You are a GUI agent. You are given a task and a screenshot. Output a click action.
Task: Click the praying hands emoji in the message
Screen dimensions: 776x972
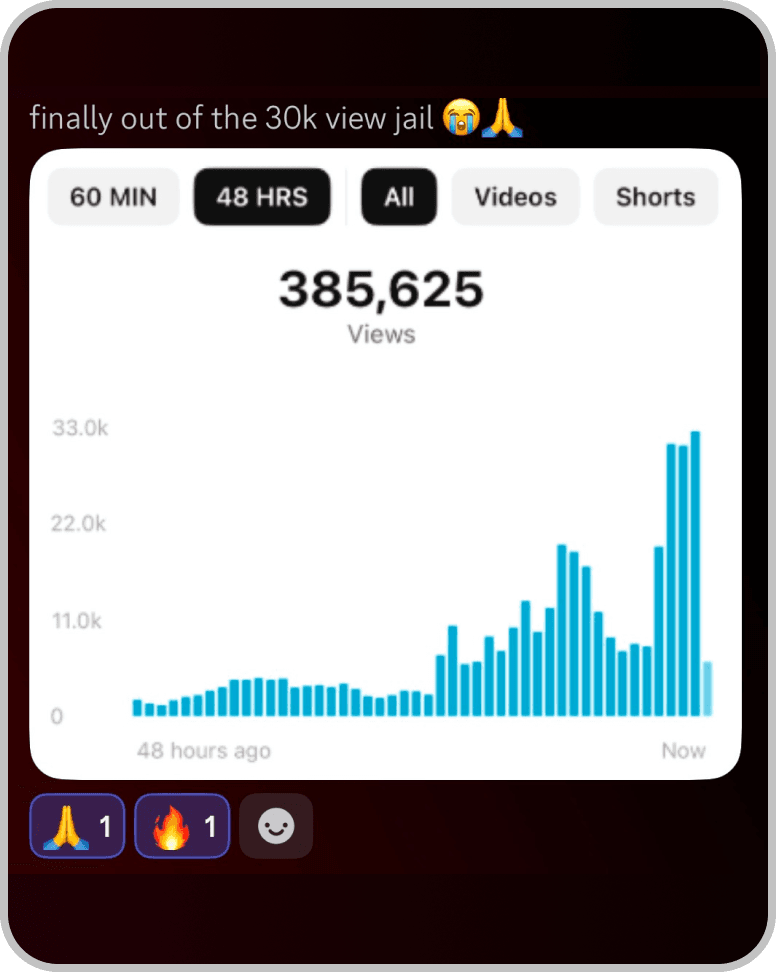(x=503, y=118)
